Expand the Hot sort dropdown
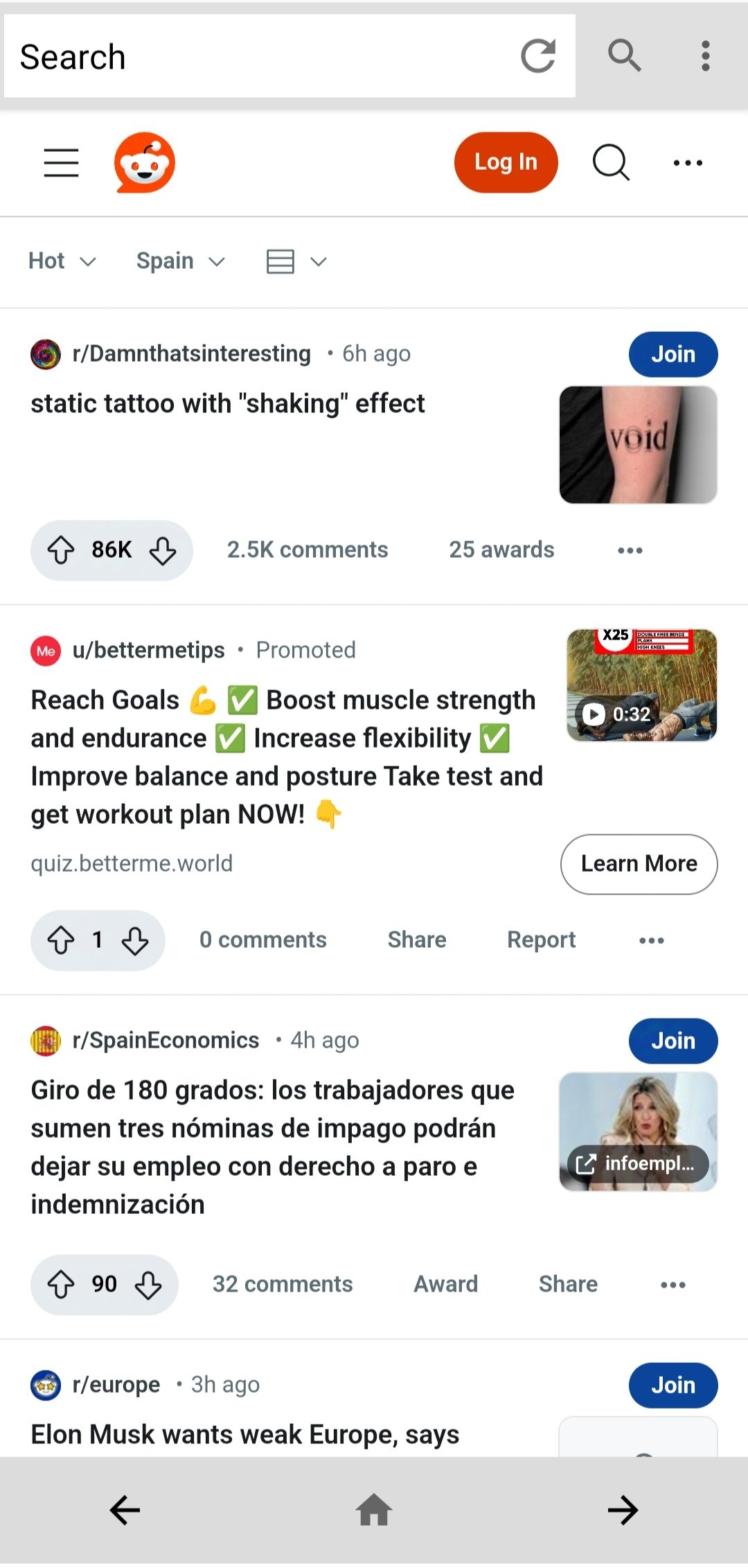 click(62, 261)
